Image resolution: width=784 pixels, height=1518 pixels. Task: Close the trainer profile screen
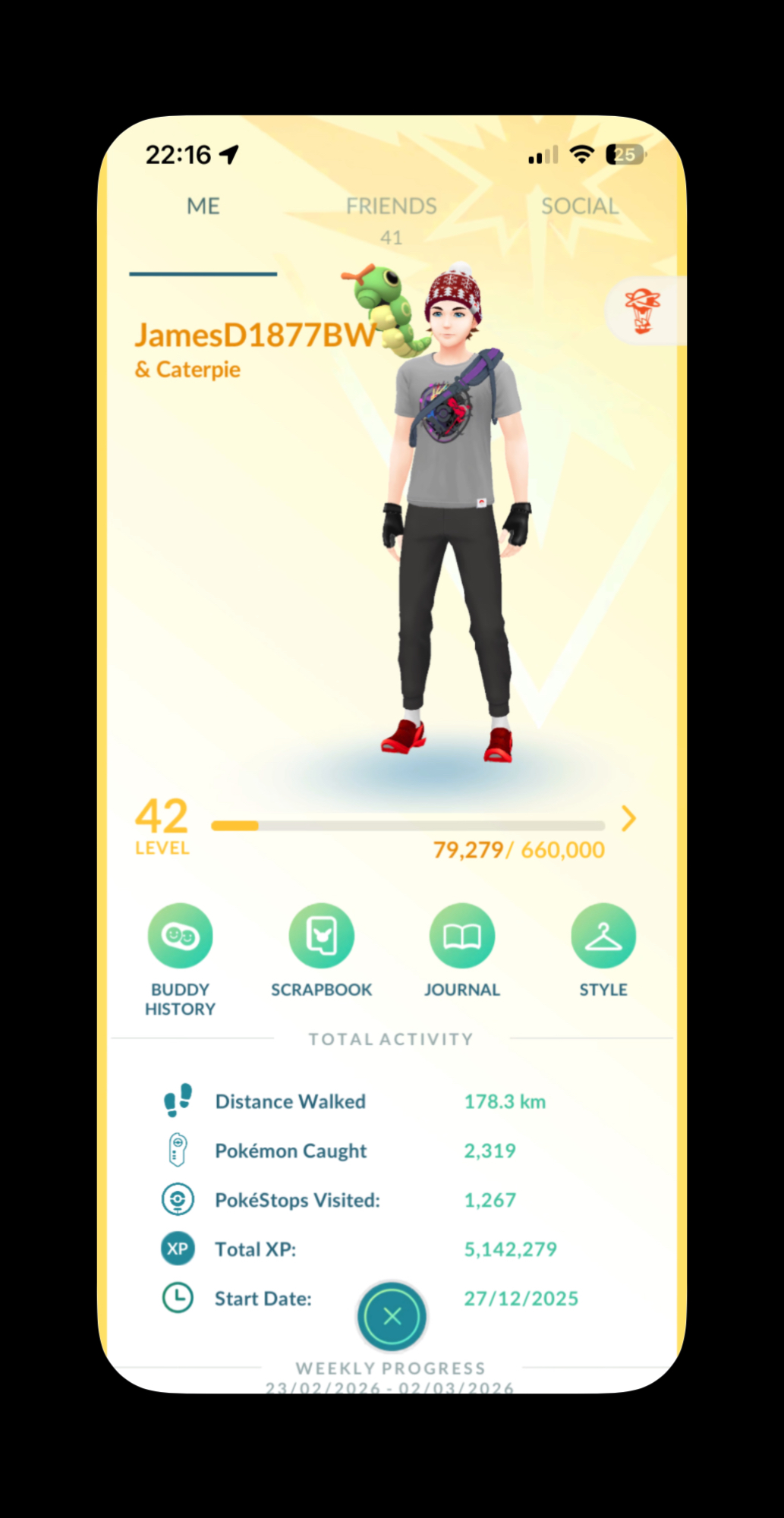392,1317
